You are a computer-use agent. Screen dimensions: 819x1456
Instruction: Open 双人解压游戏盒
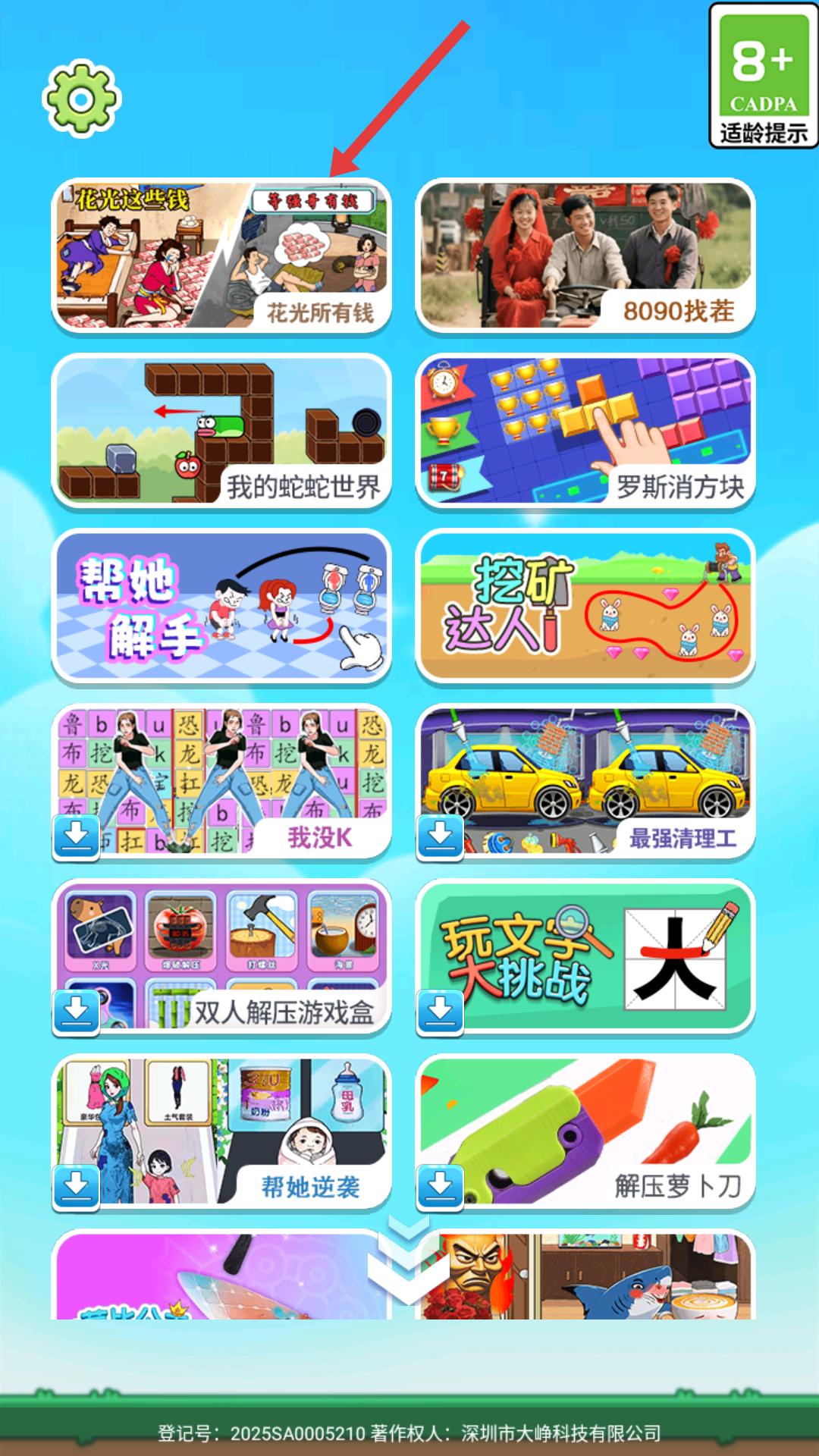(221, 956)
